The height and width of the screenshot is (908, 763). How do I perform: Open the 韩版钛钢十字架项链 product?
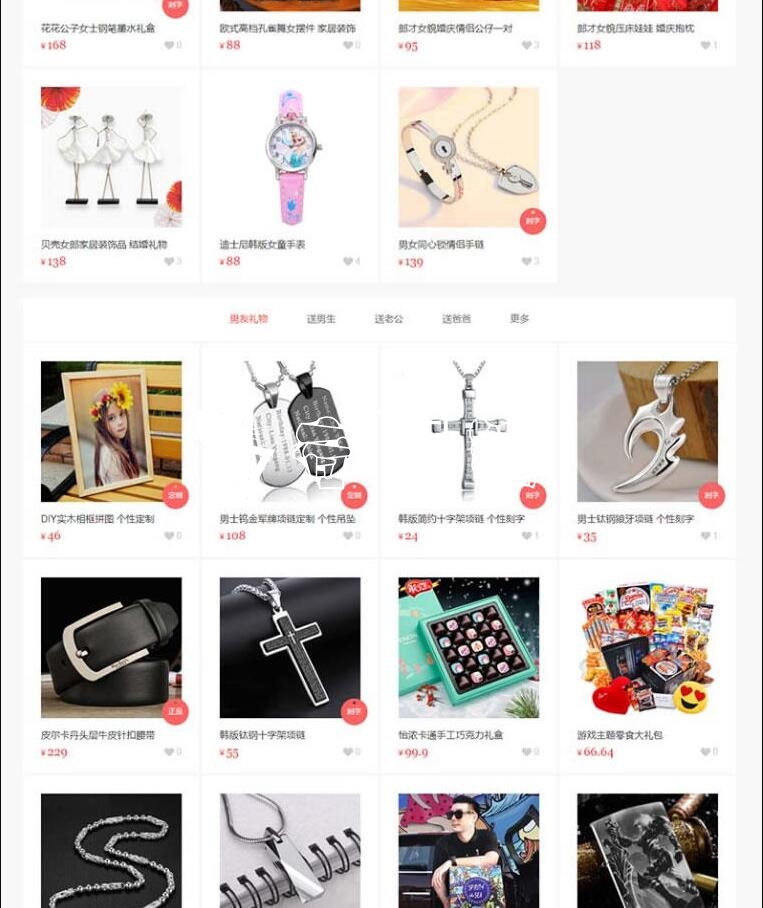pos(290,647)
